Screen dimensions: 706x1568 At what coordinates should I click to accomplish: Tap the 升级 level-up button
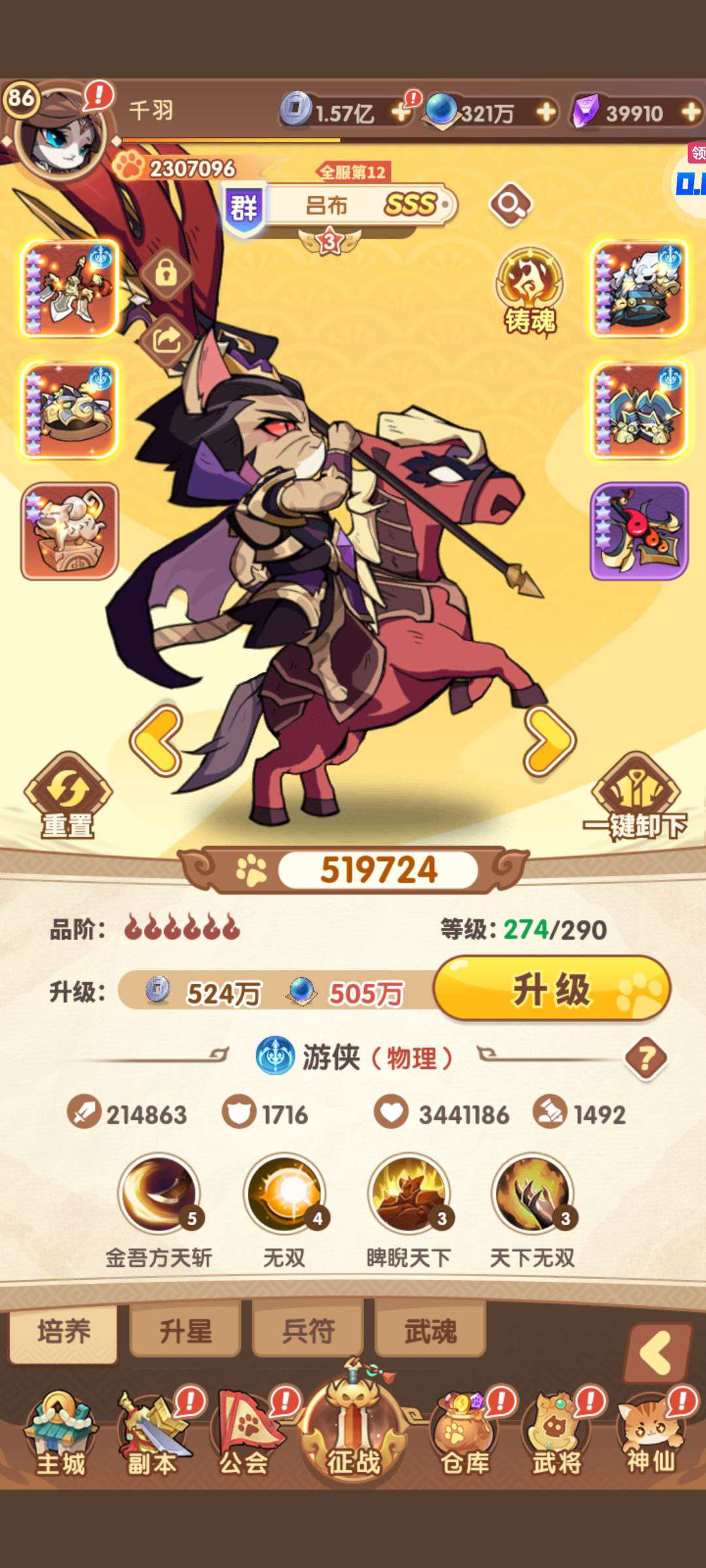coord(552,988)
